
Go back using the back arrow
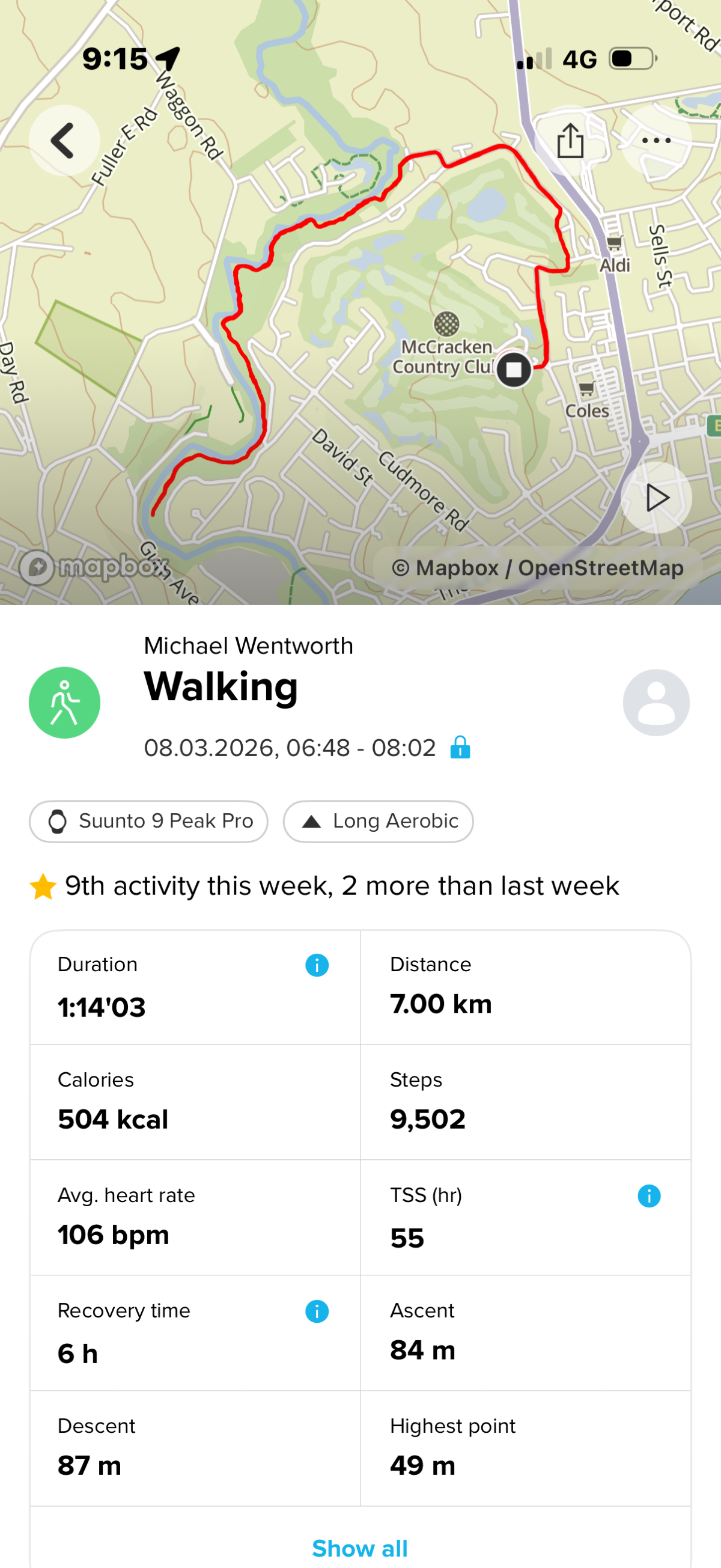[64, 141]
